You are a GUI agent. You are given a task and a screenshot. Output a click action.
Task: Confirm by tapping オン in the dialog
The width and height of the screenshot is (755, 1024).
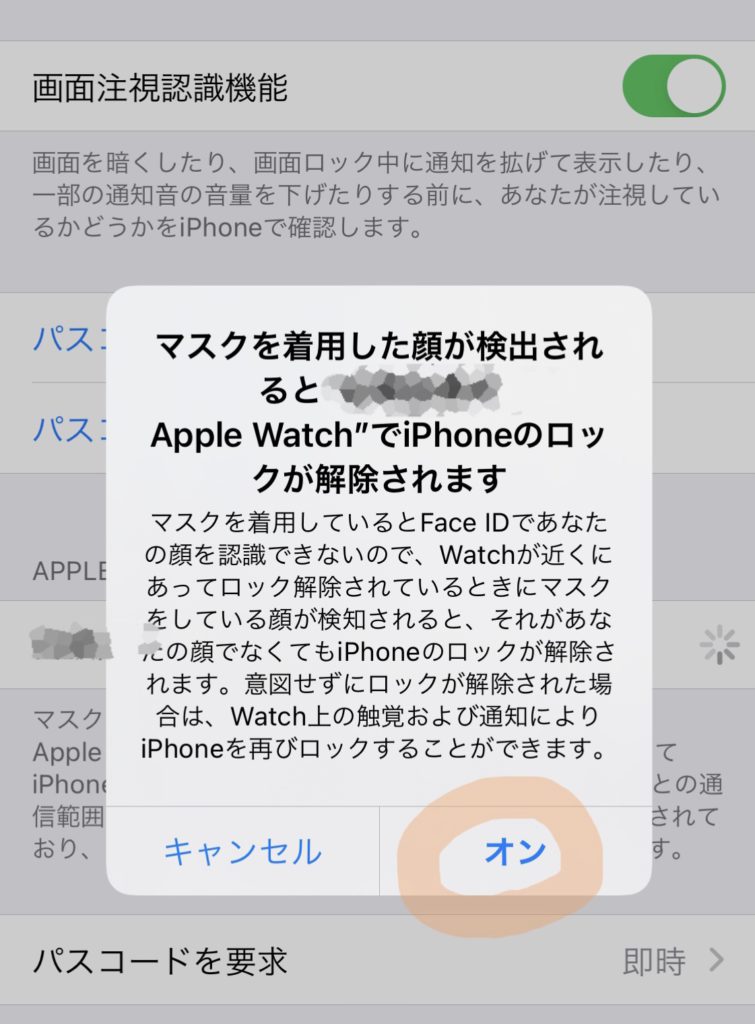pyautogui.click(x=515, y=851)
